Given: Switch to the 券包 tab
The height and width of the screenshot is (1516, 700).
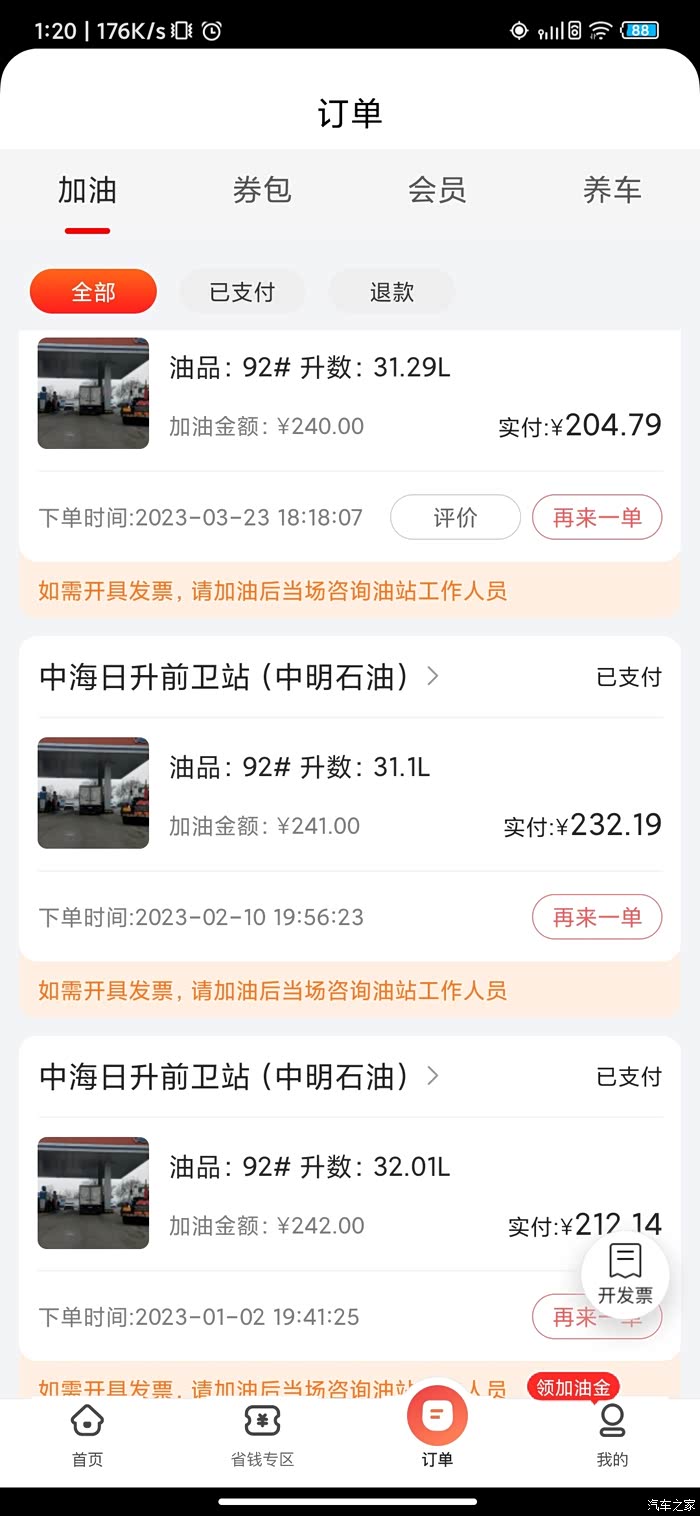Looking at the screenshot, I should [262, 190].
